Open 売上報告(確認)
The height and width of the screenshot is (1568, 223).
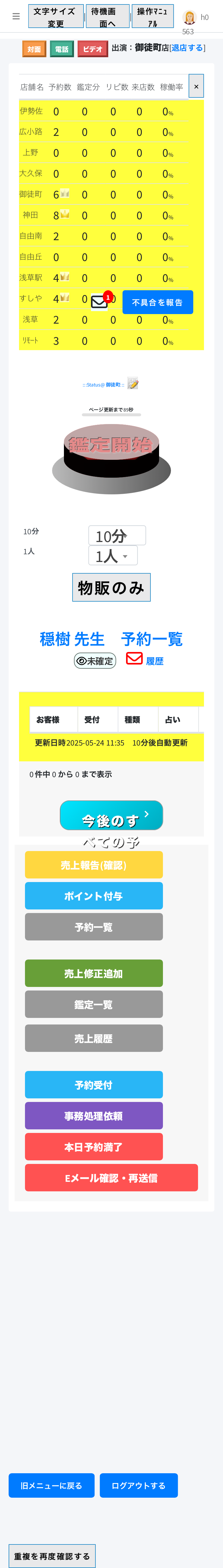[x=94, y=864]
